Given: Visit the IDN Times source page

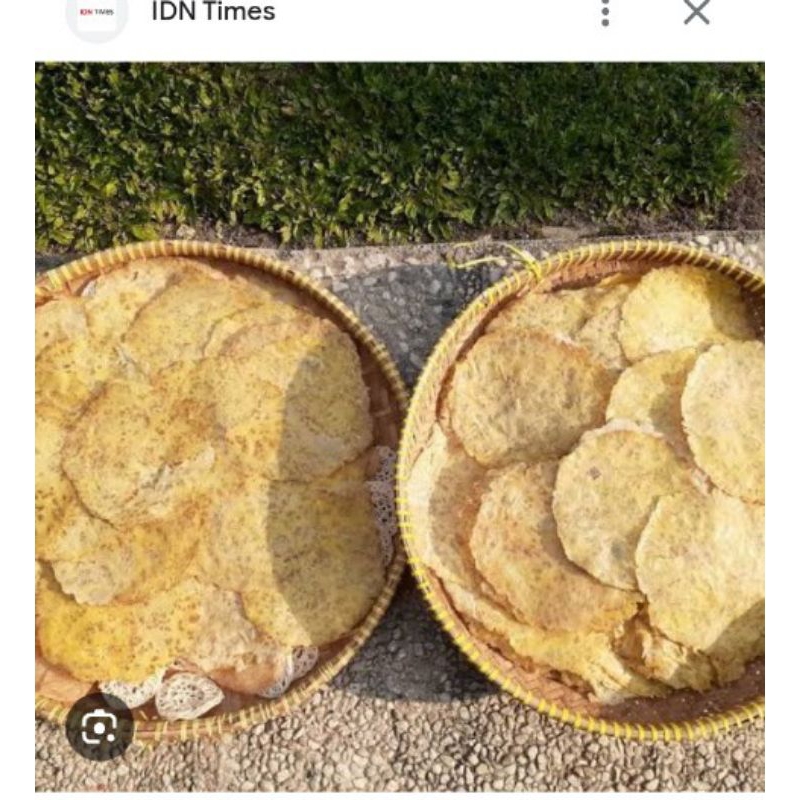Looking at the screenshot, I should tap(213, 13).
